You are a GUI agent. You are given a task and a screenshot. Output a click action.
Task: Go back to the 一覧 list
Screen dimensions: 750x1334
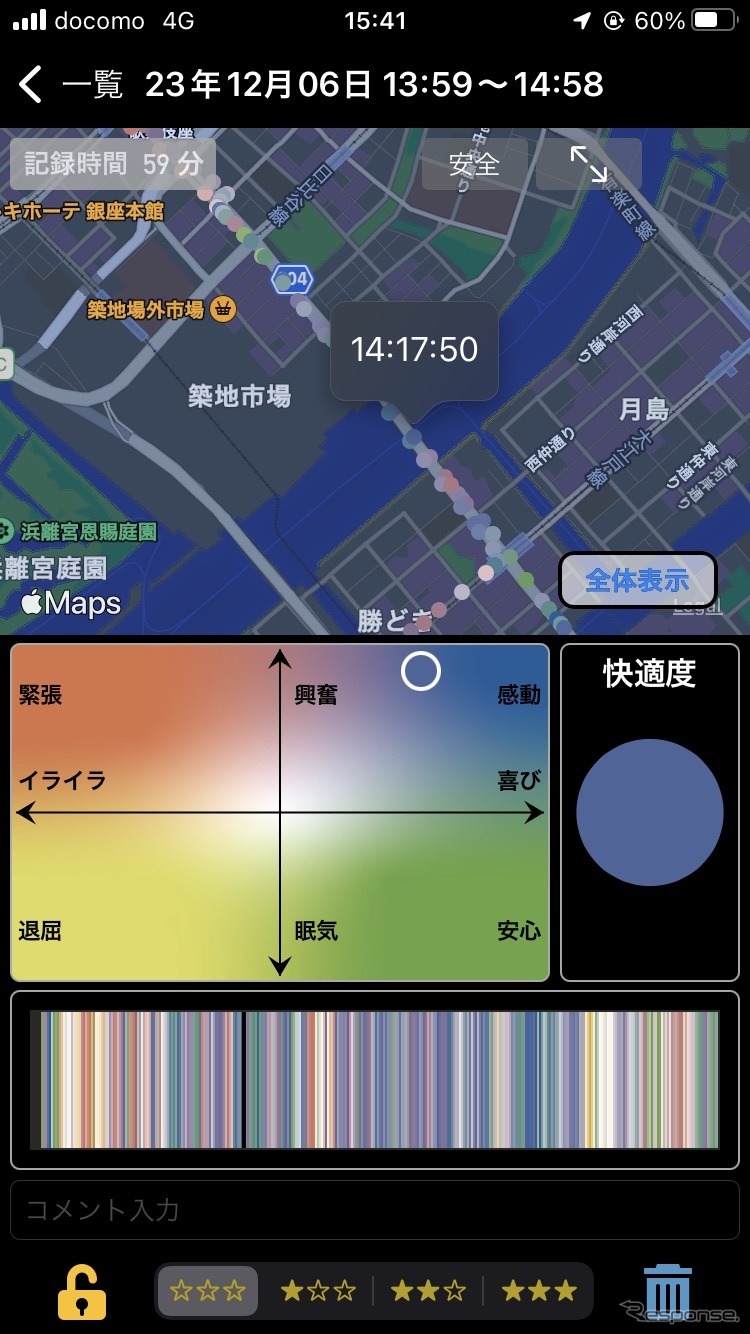tap(70, 85)
